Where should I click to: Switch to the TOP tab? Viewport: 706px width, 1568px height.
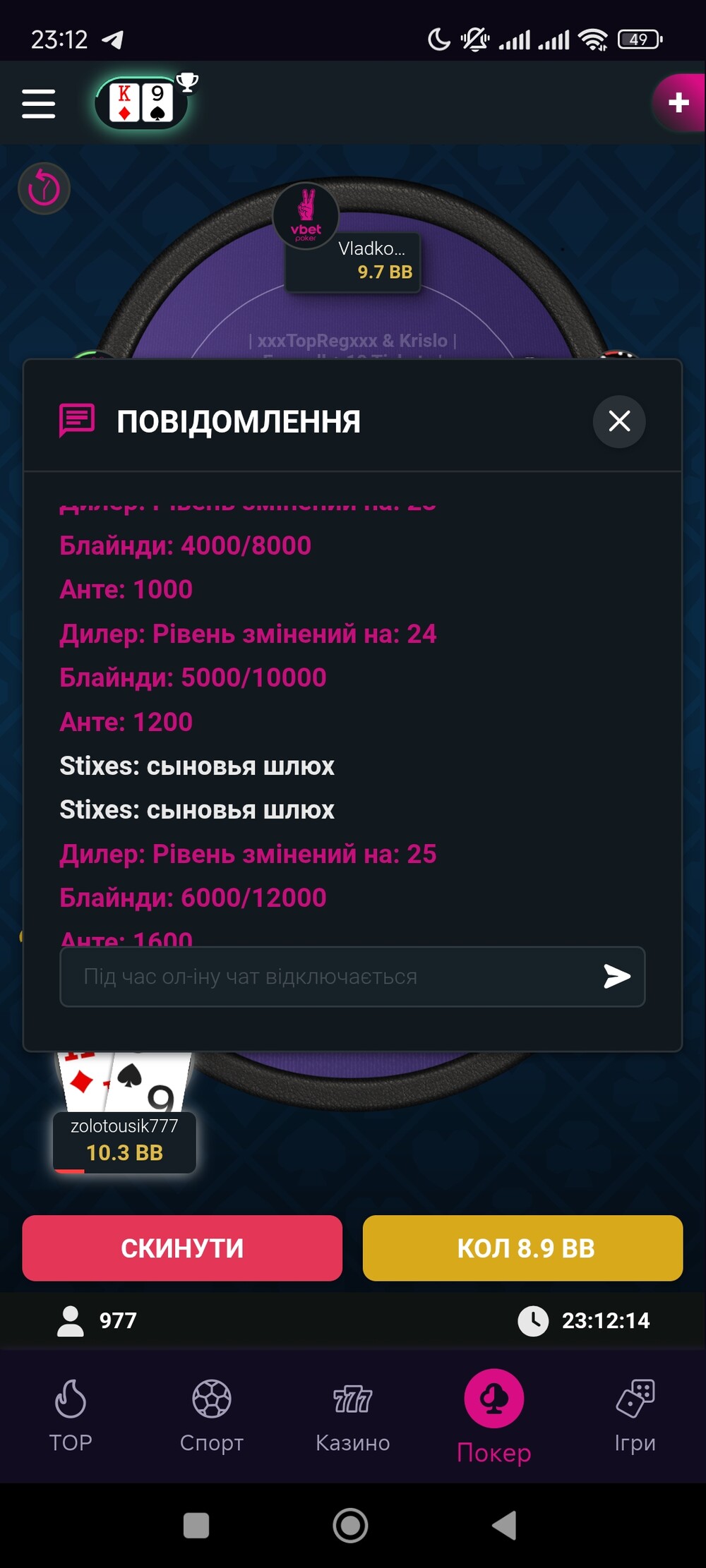point(71,1416)
